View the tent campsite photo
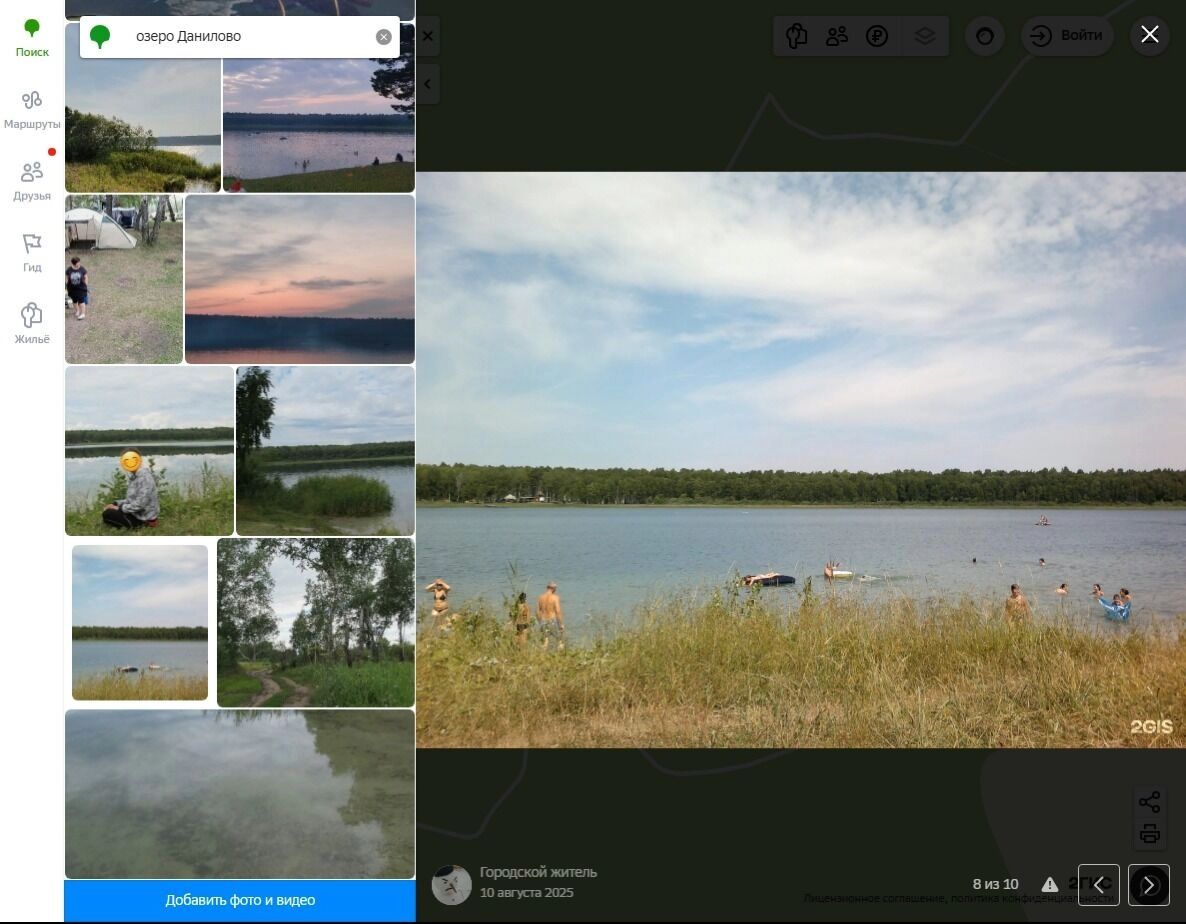This screenshot has width=1186, height=924. coord(124,279)
